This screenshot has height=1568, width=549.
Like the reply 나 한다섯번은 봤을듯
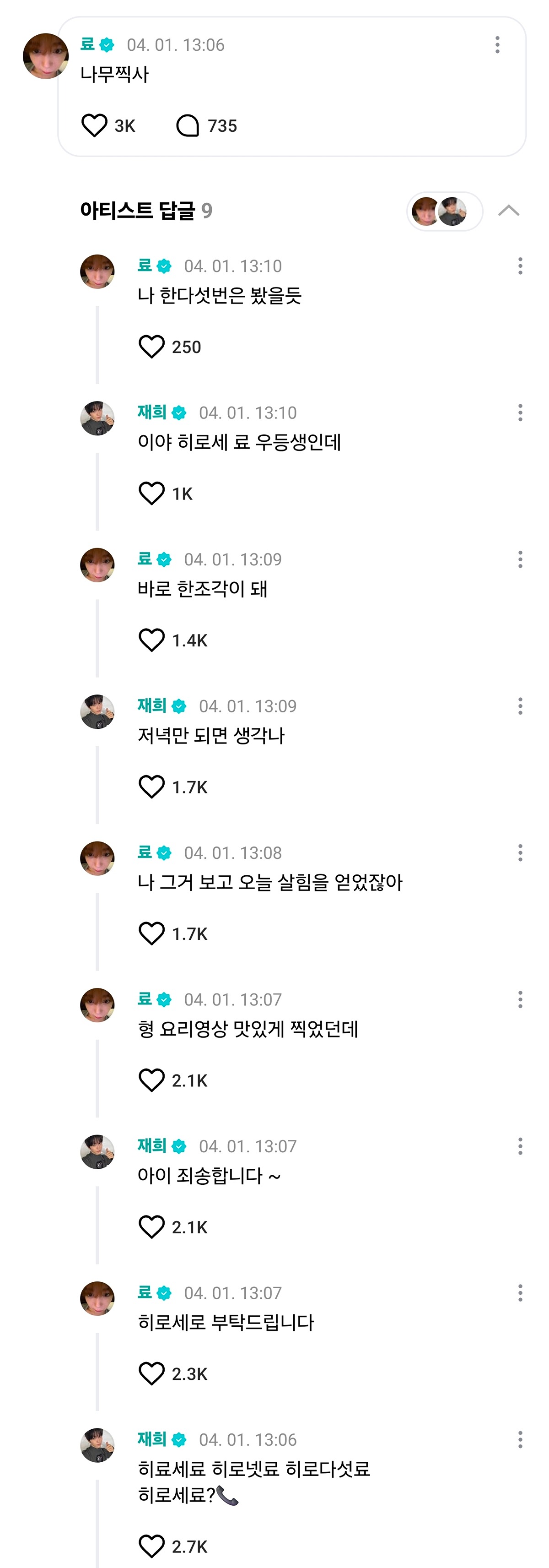click(151, 347)
